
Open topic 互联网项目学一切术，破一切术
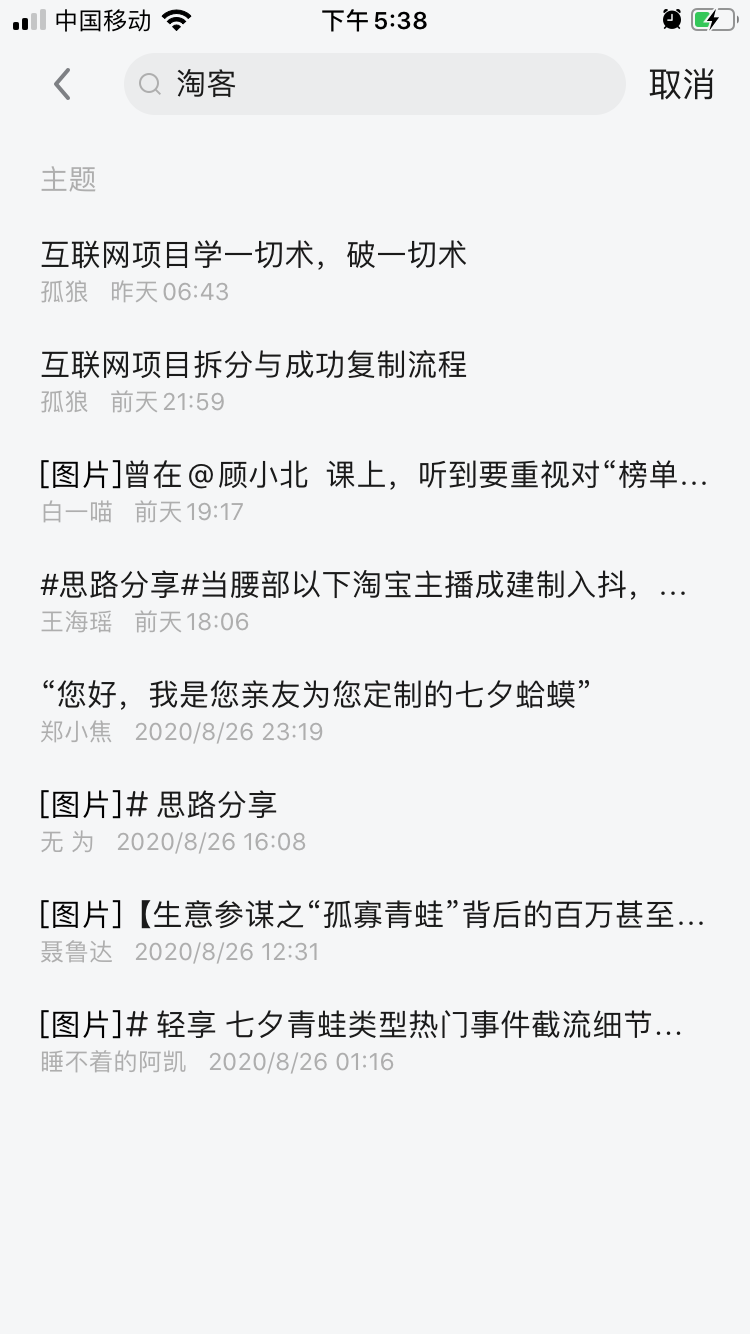tap(252, 256)
